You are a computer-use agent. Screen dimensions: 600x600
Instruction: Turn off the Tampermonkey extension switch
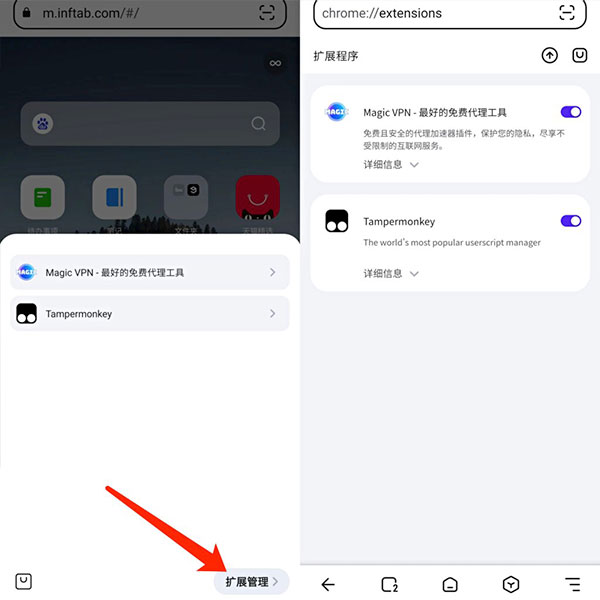coord(571,221)
